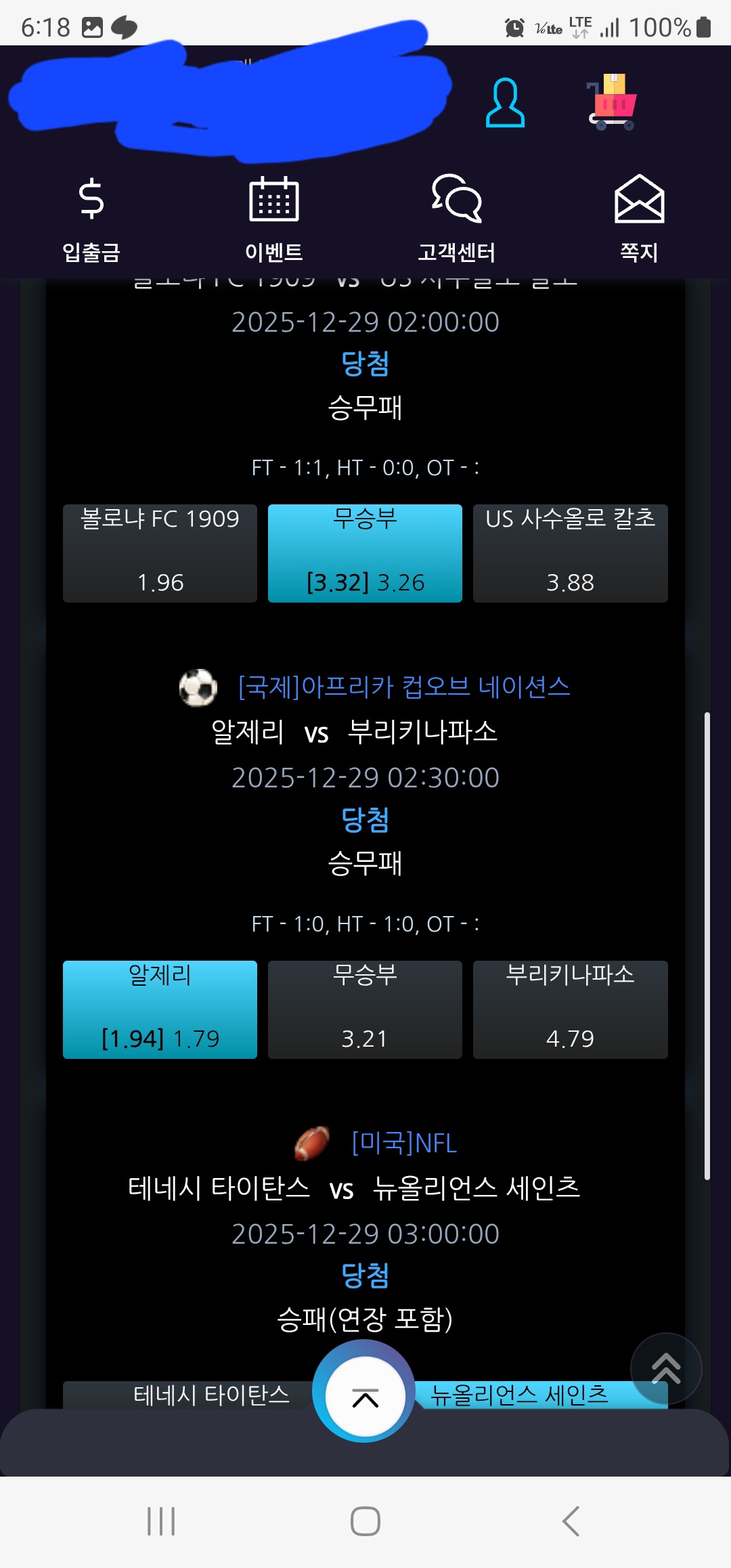Open the user profile icon

coord(505,103)
